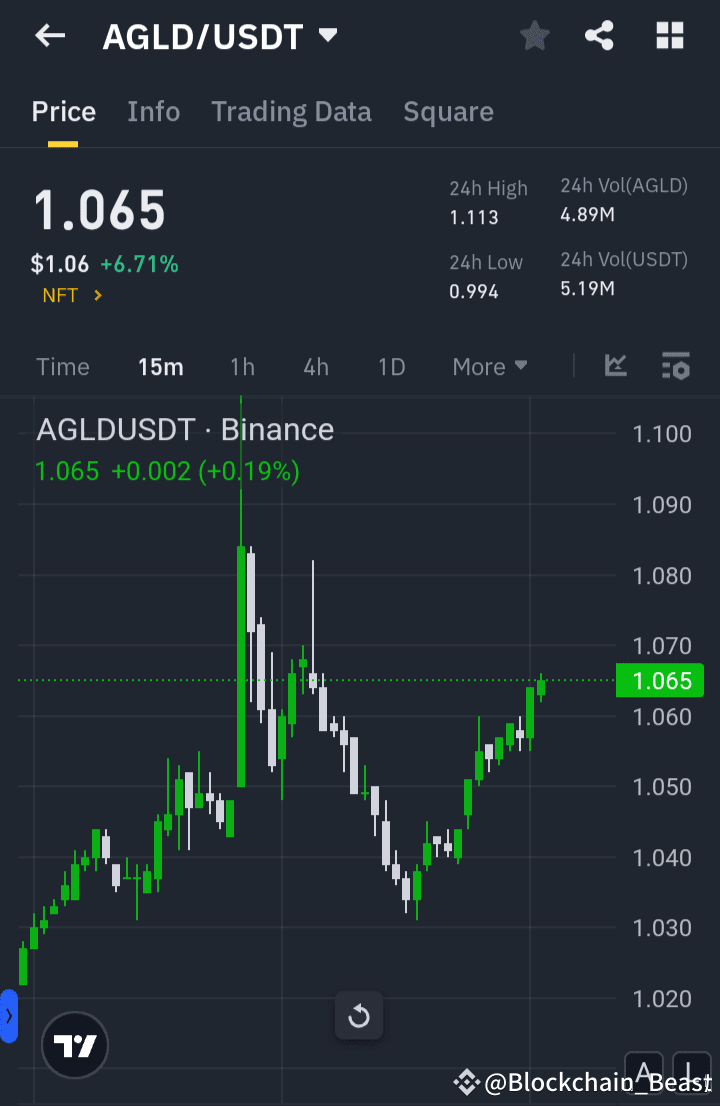Select the 1D timeframe
The height and width of the screenshot is (1106, 720).
click(x=391, y=367)
